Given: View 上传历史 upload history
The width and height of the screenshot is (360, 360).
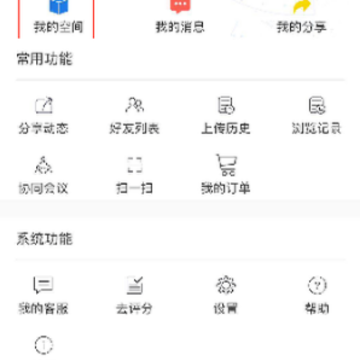Looking at the screenshot, I should [226, 115].
